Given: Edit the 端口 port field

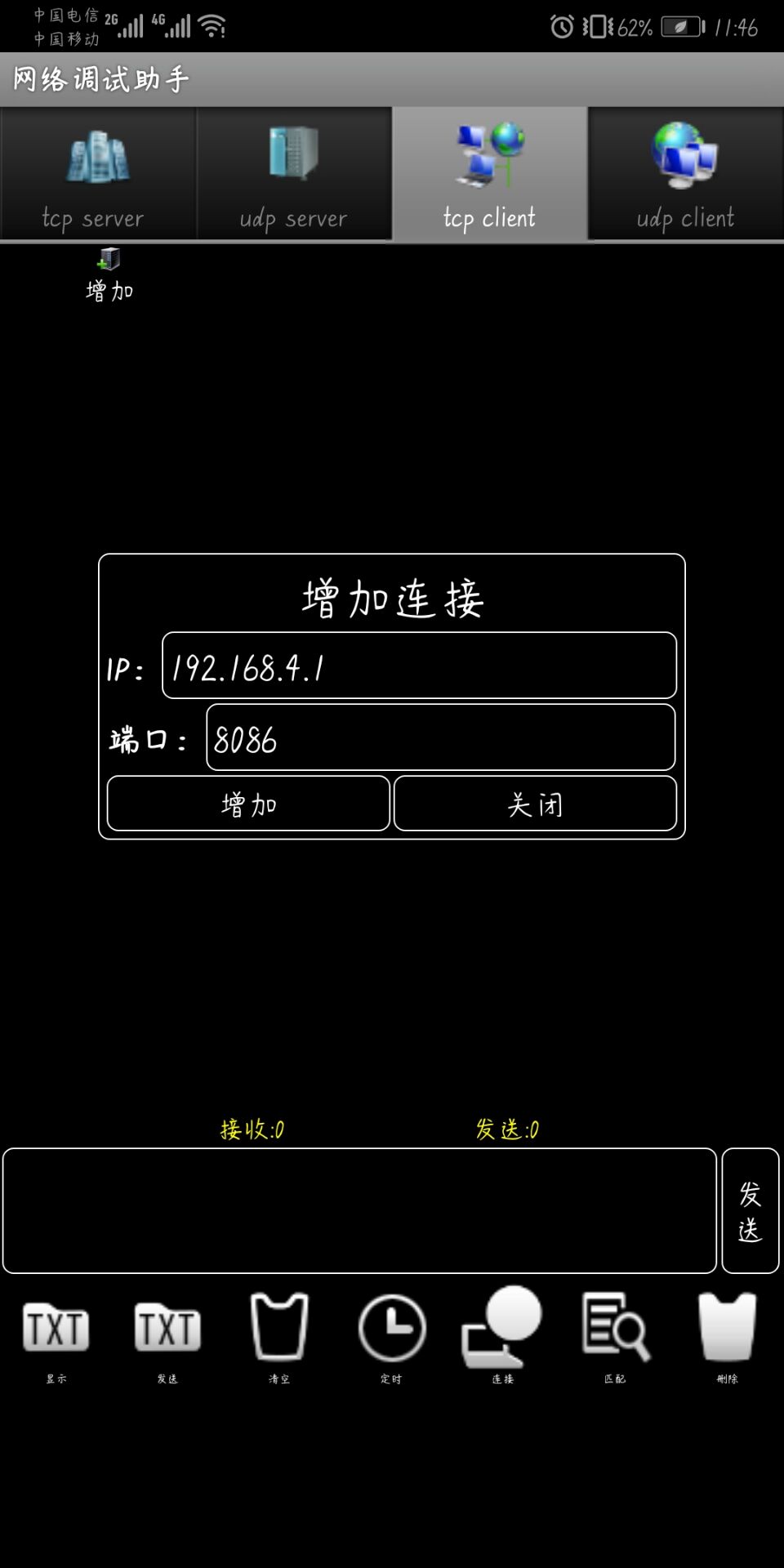Looking at the screenshot, I should 441,737.
